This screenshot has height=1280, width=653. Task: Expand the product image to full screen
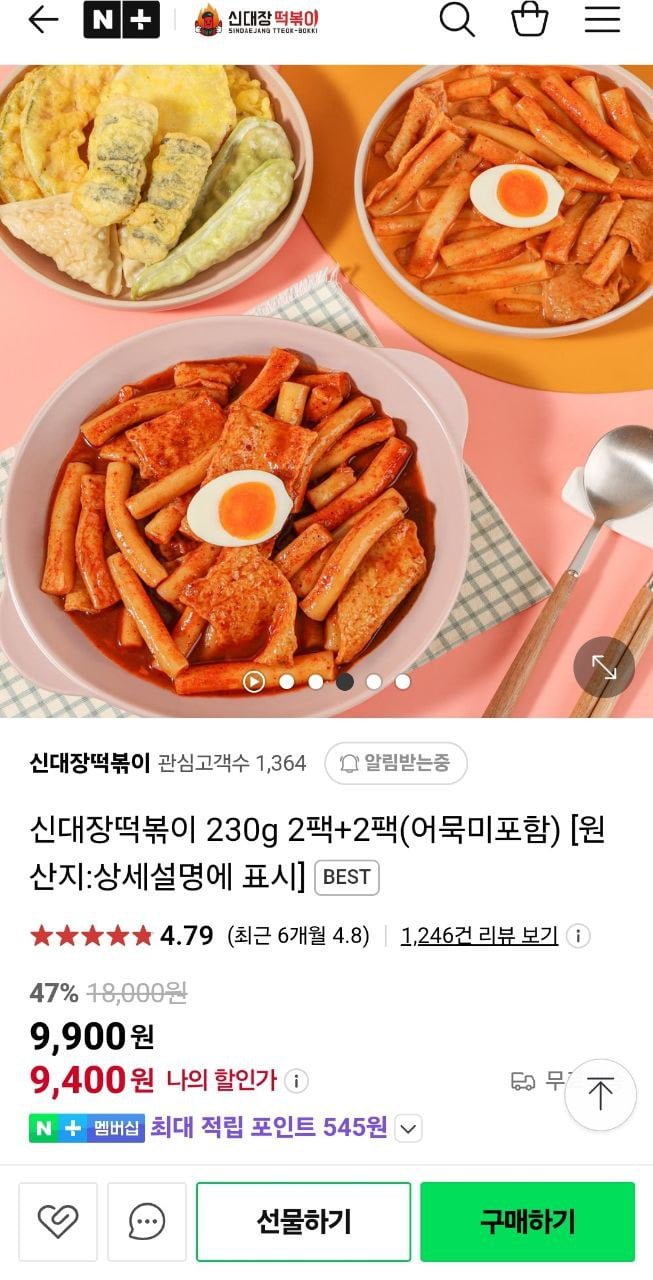click(x=604, y=667)
